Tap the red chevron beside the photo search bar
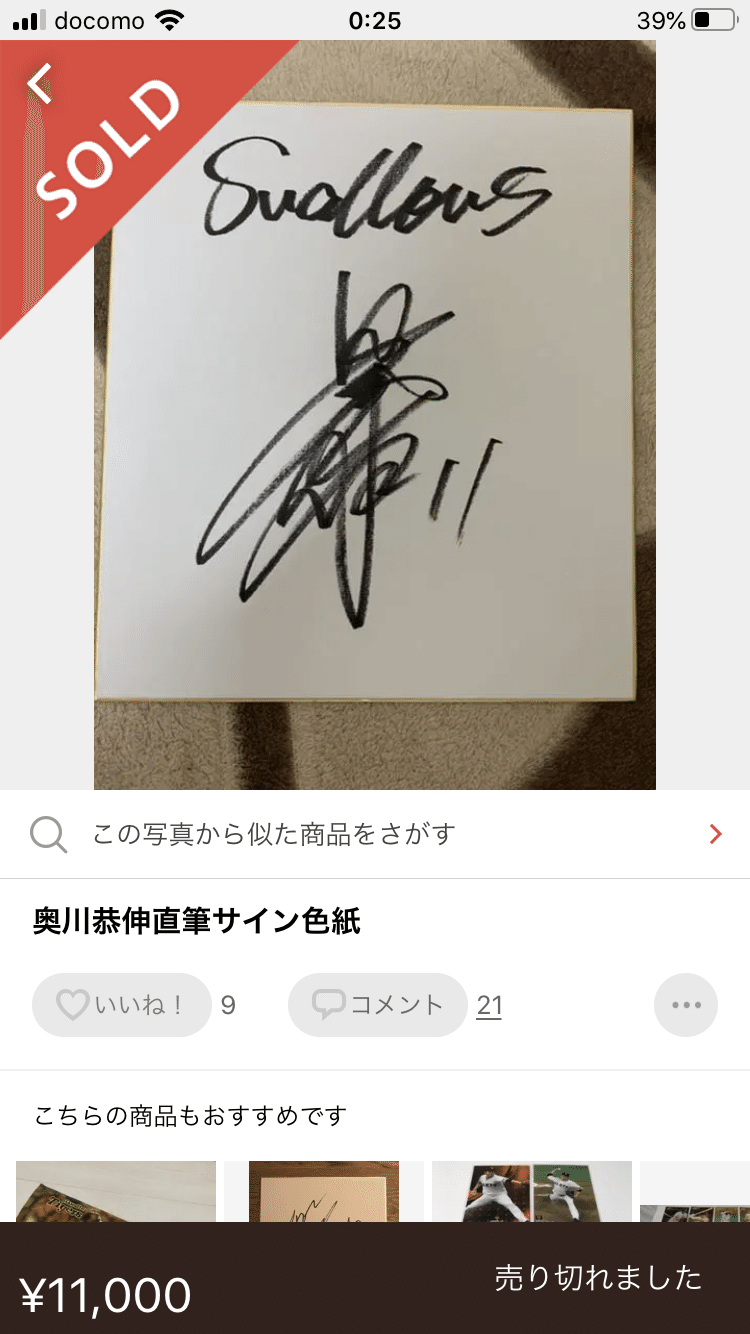750x1334 pixels. [714, 834]
